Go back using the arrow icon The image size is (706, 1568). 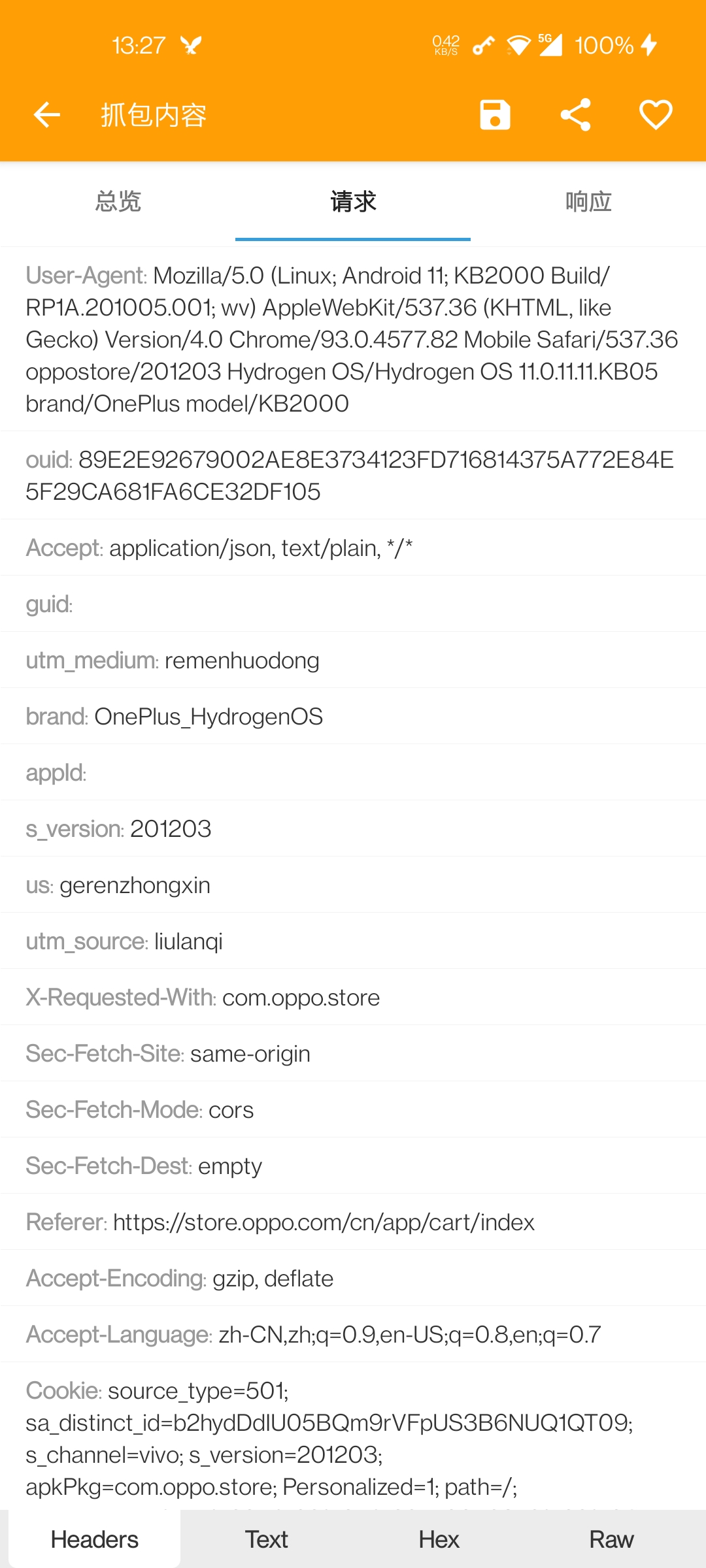(x=46, y=115)
